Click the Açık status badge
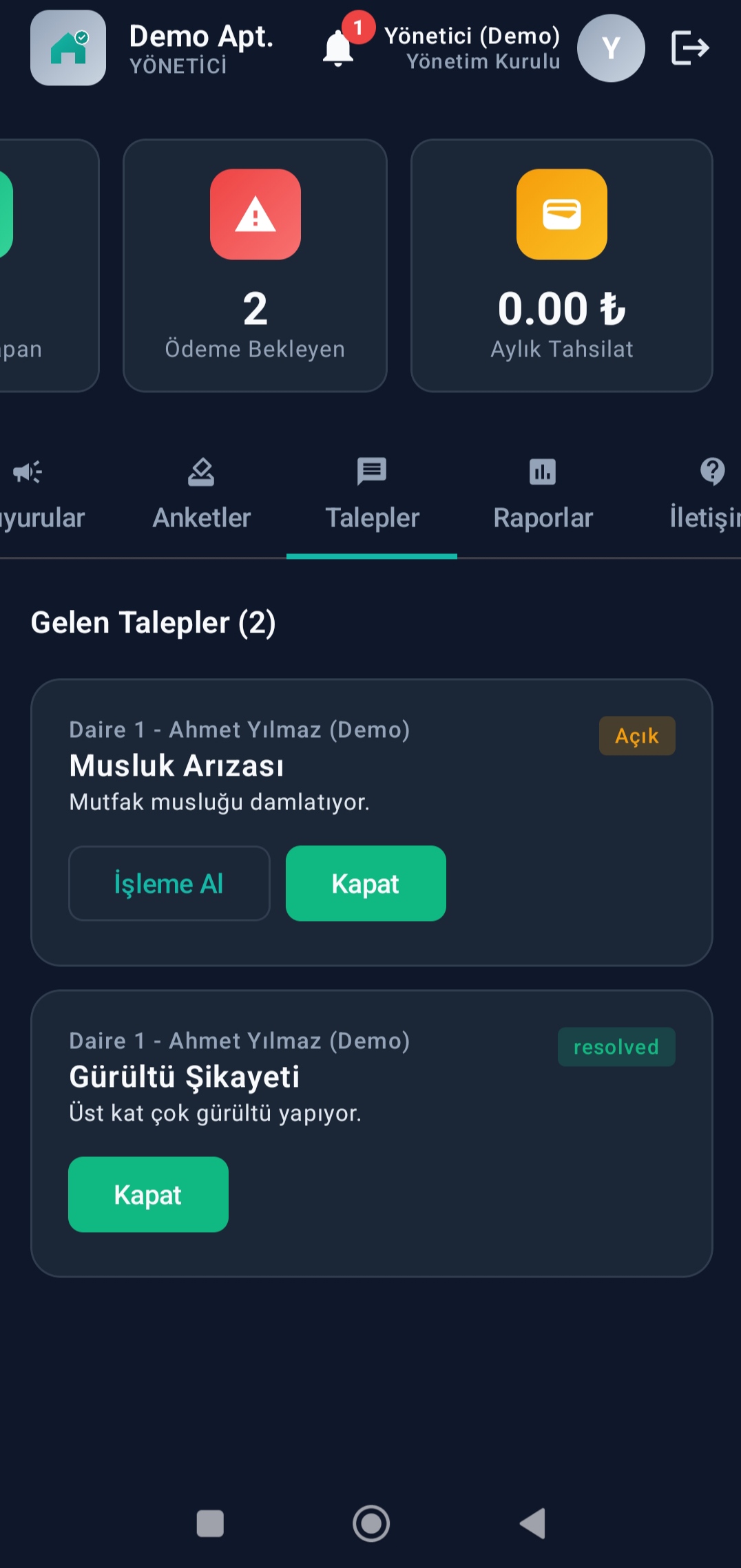The image size is (741, 1568). click(x=636, y=735)
